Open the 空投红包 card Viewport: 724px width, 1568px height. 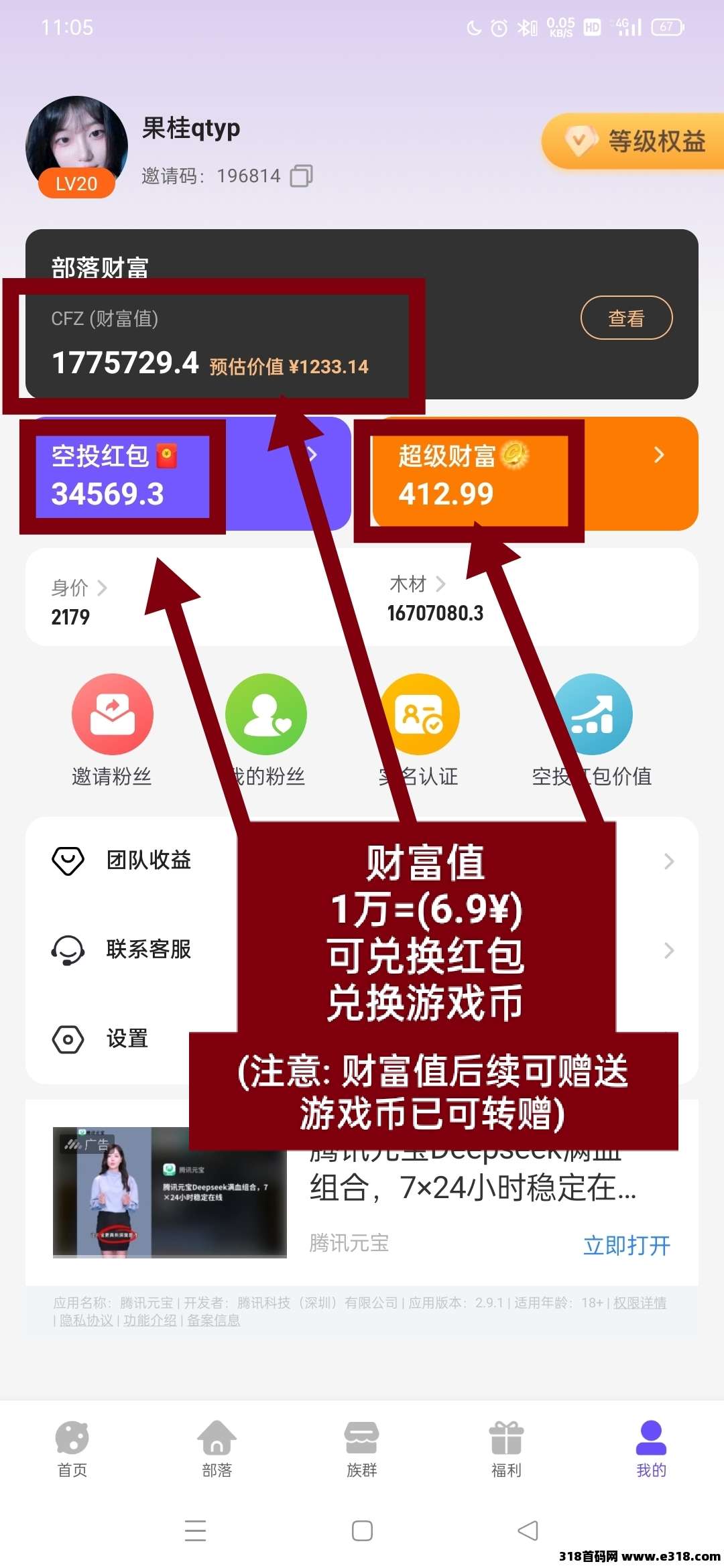coord(188,474)
